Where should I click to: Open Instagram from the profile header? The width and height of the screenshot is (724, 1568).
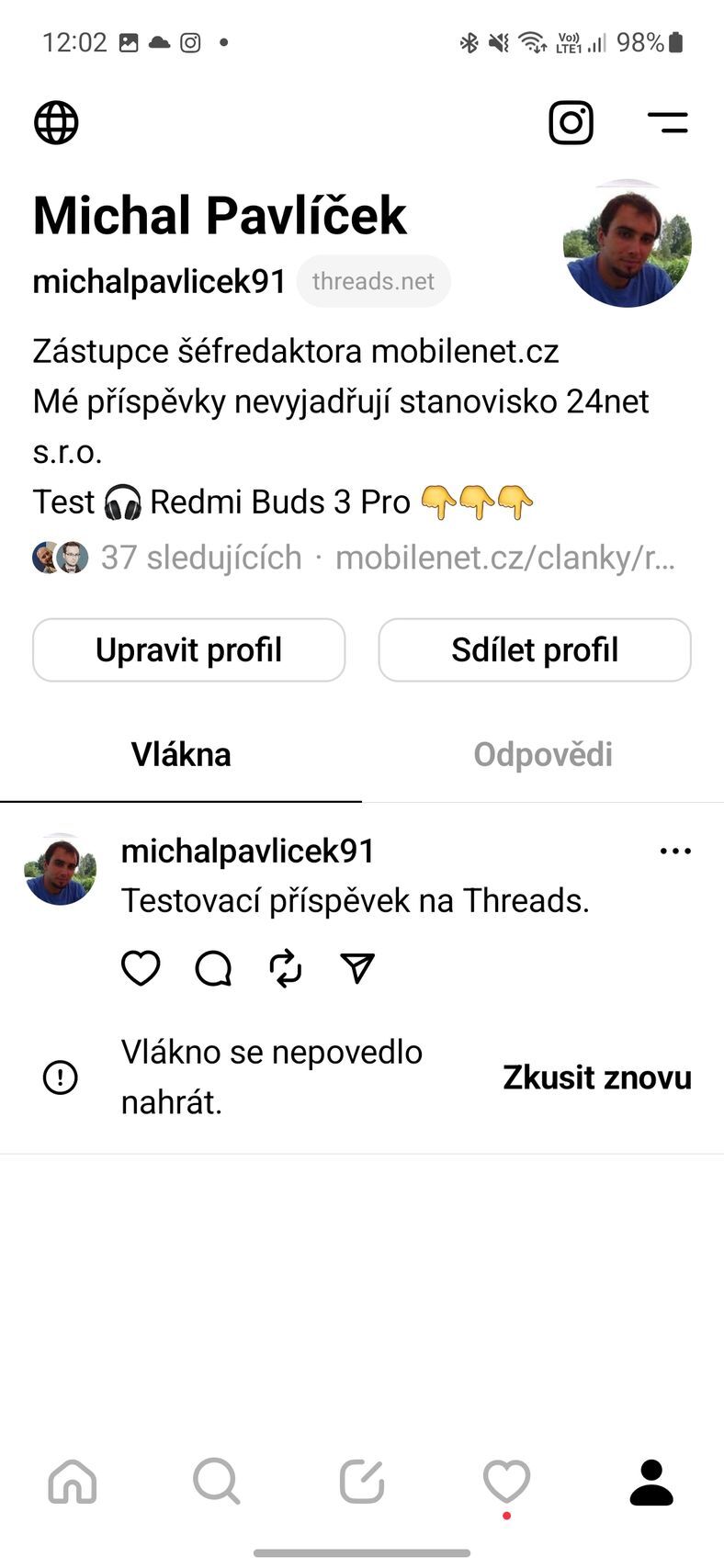[571, 122]
